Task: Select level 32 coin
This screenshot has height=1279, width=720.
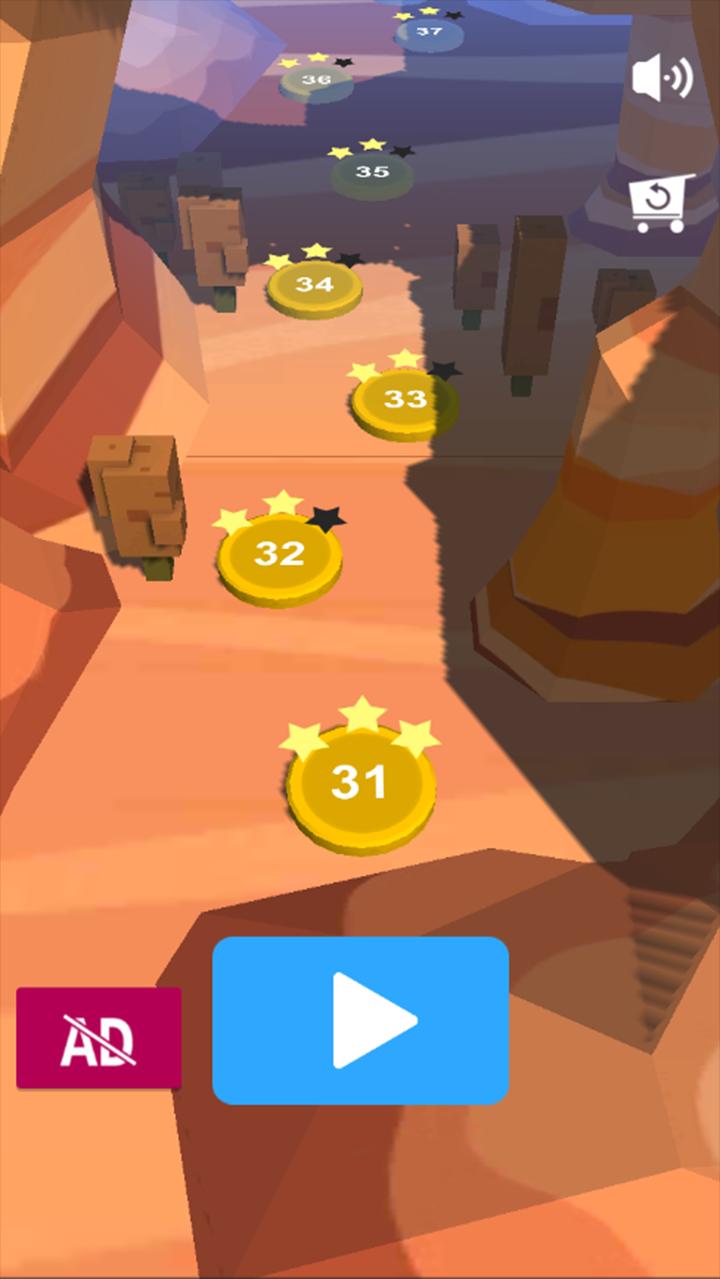Action: 280,555
